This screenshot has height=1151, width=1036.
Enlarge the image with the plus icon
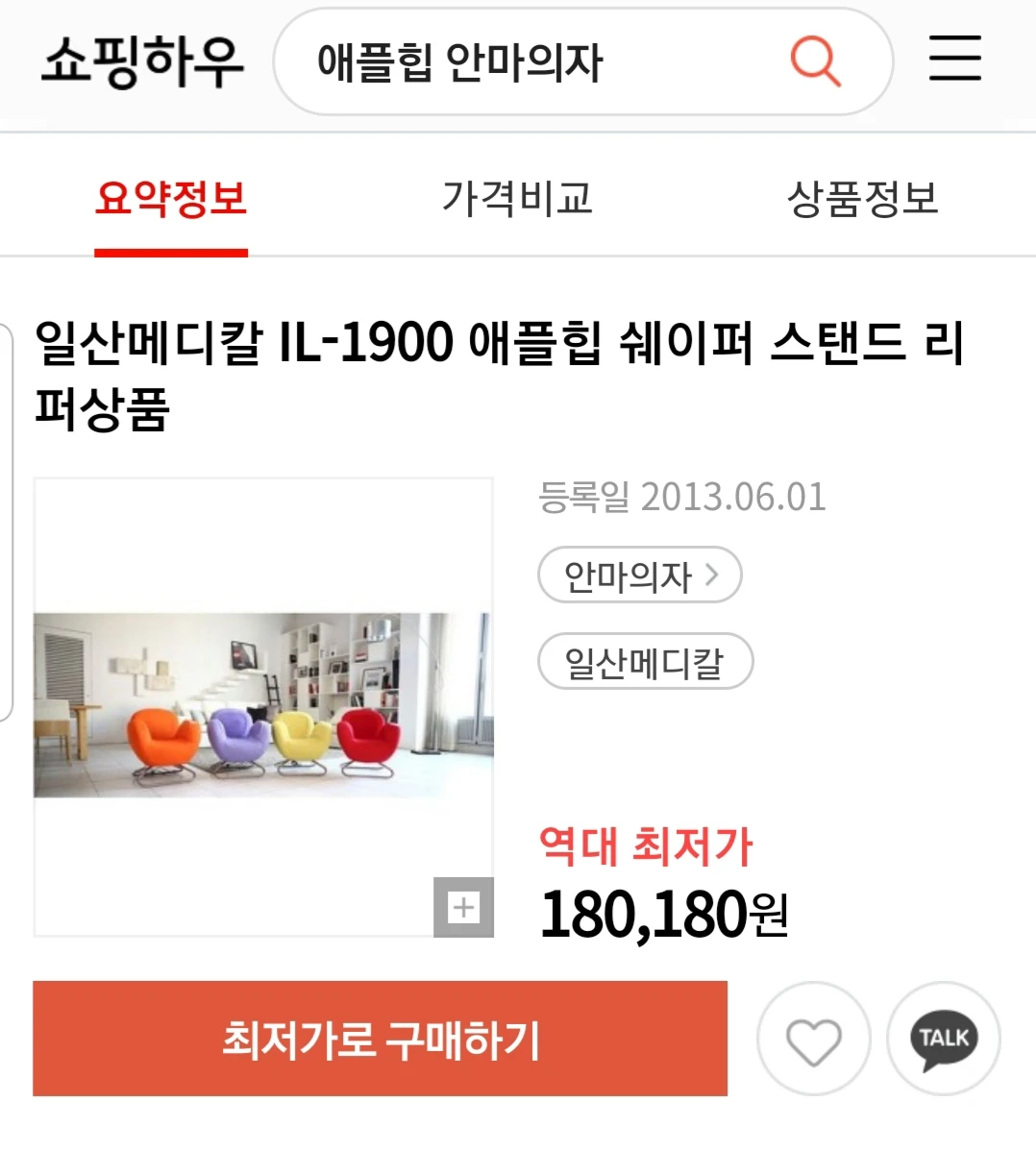[x=463, y=907]
